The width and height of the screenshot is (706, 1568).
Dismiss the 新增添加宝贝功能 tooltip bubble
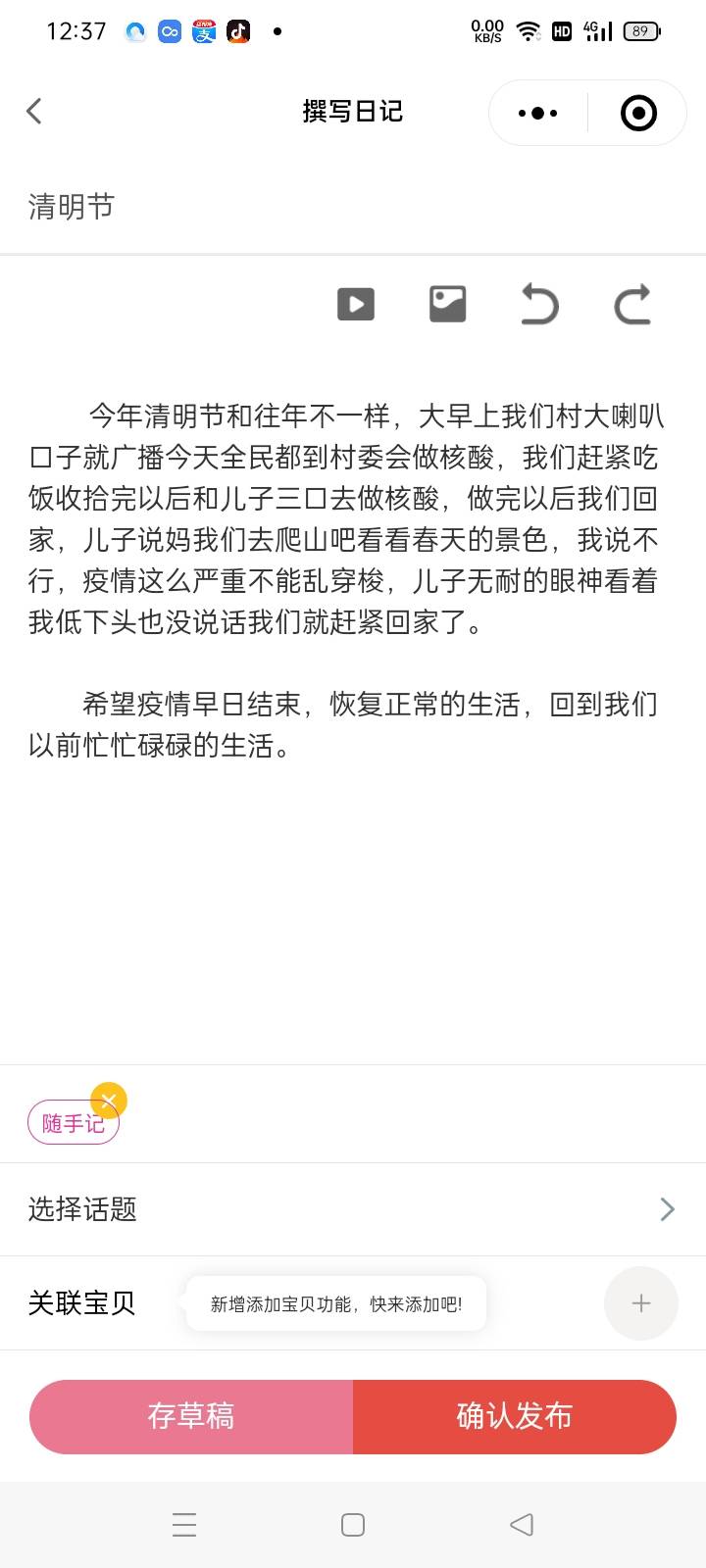tap(334, 1302)
